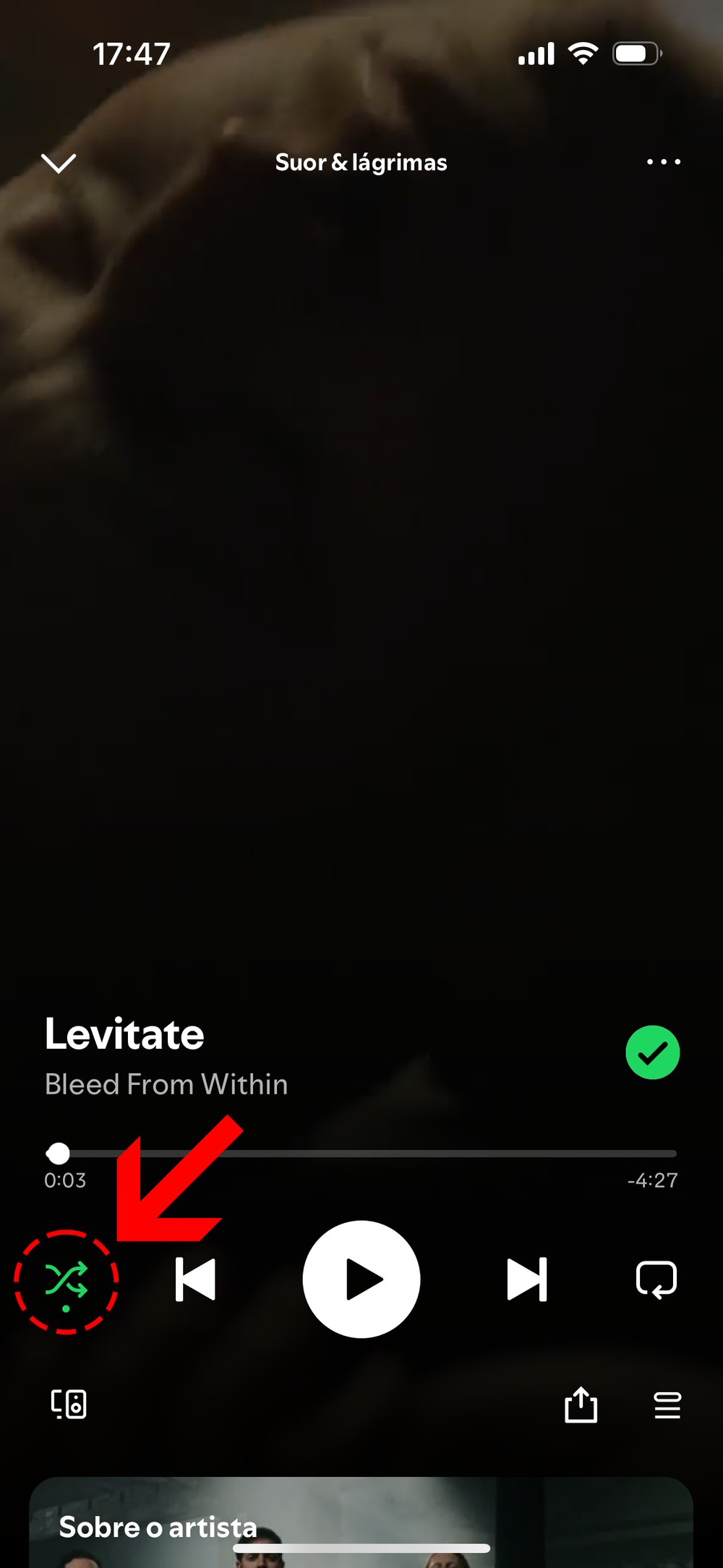Open the three-dot options menu
Screen dimensions: 723x1568
pos(663,162)
